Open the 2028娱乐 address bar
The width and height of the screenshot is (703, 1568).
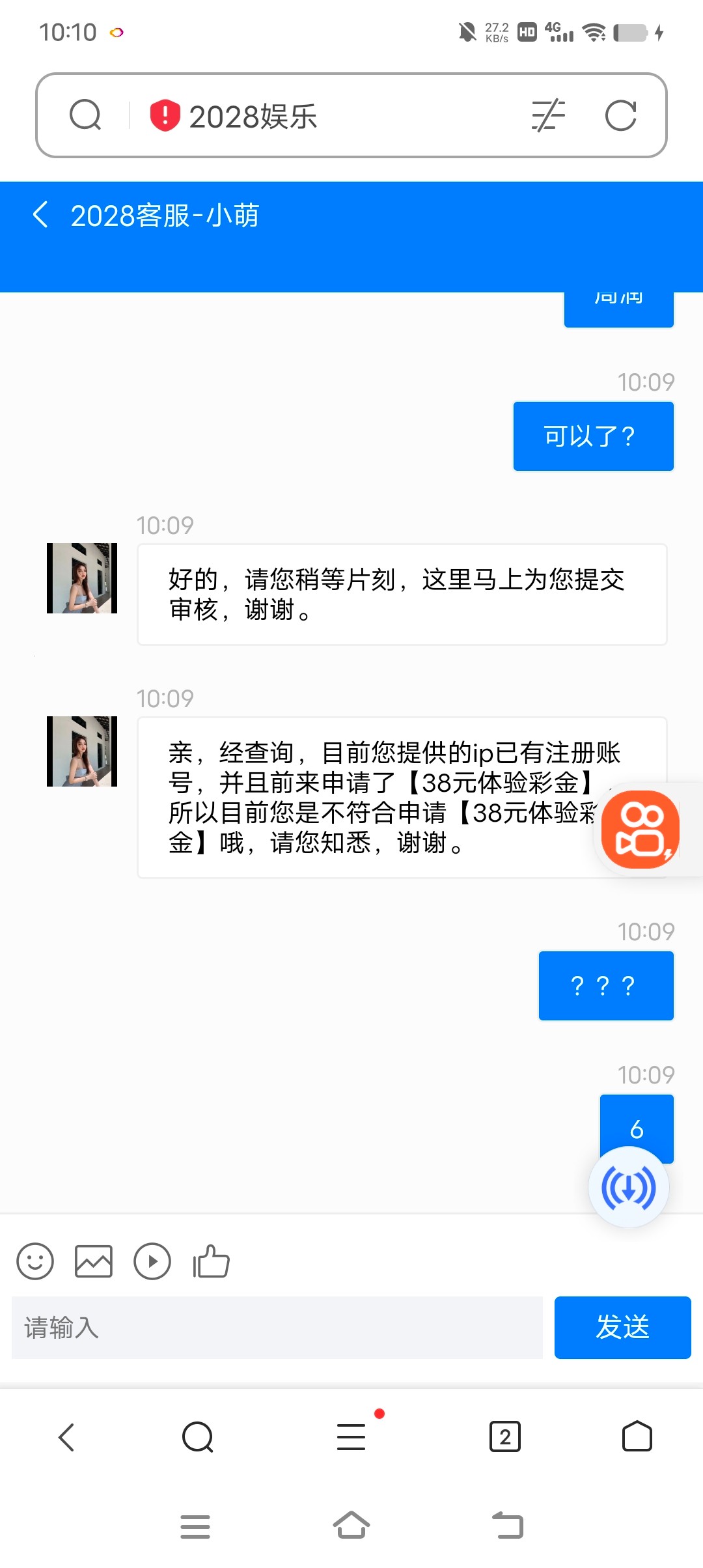[x=338, y=116]
